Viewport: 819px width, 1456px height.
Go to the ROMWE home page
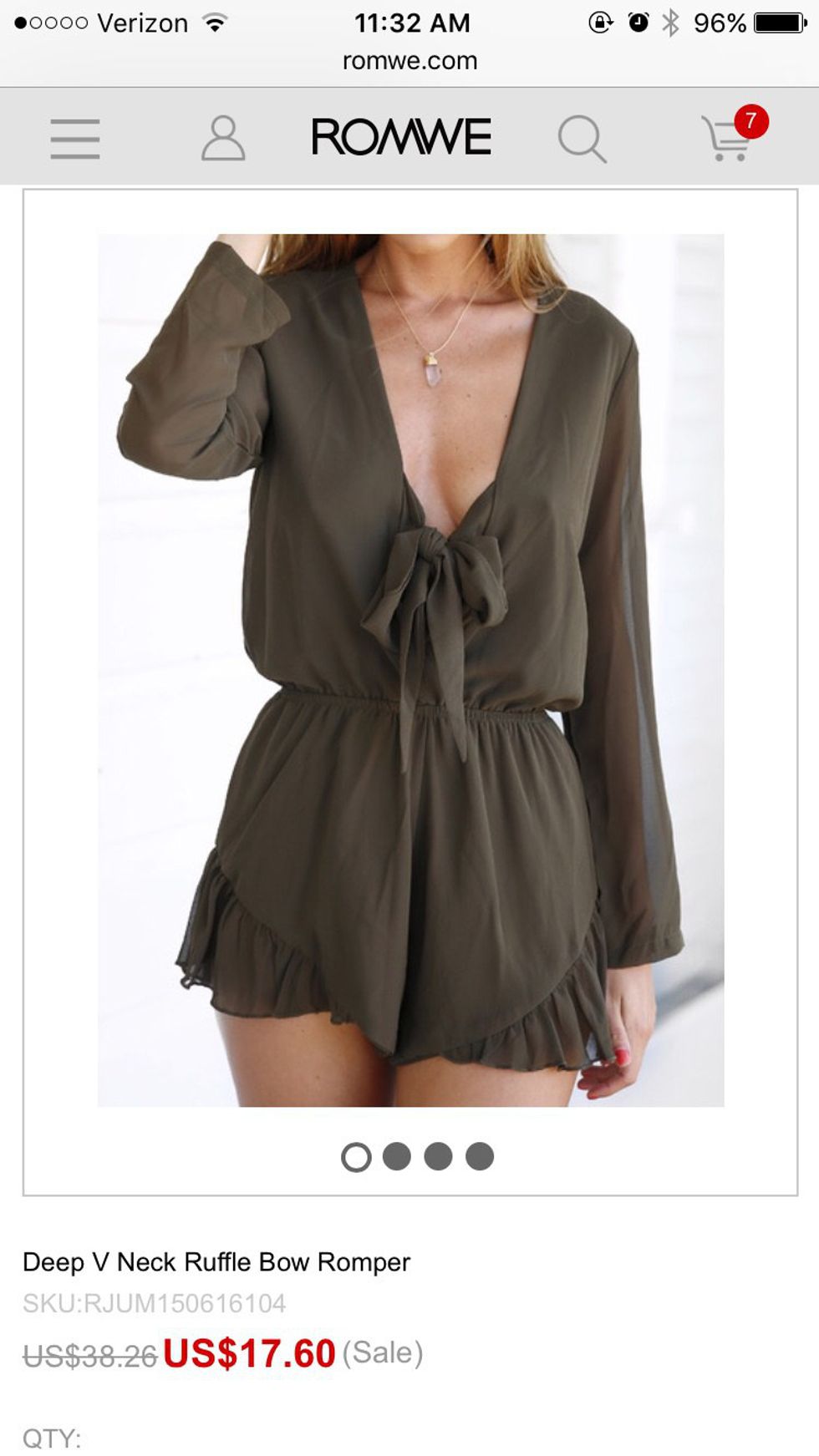pyautogui.click(x=401, y=137)
